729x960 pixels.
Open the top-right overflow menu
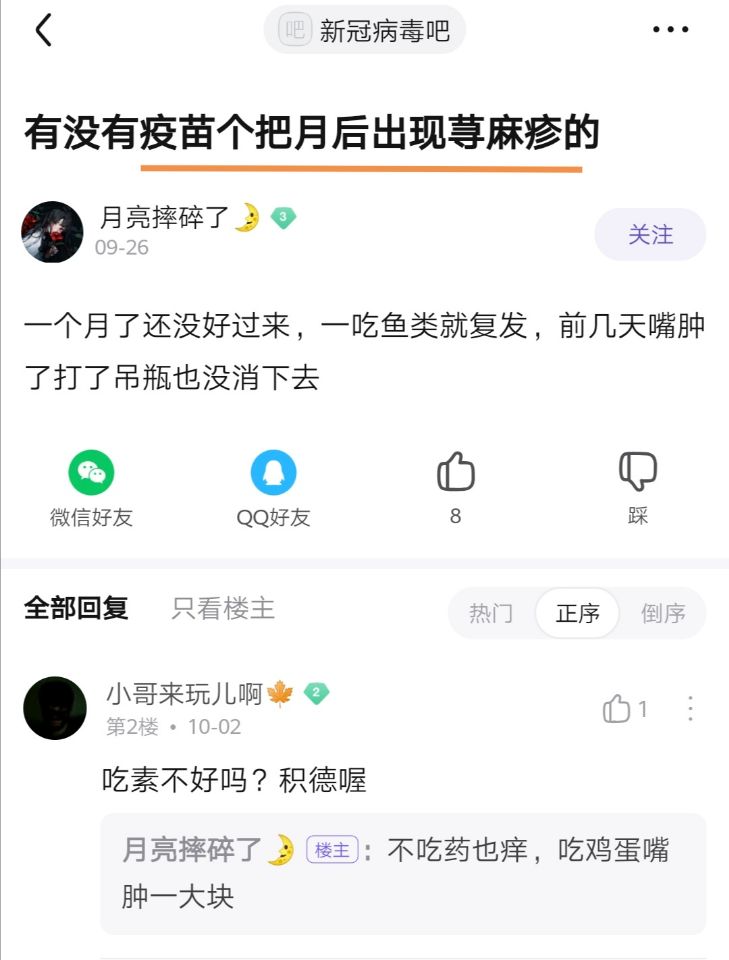point(670,30)
